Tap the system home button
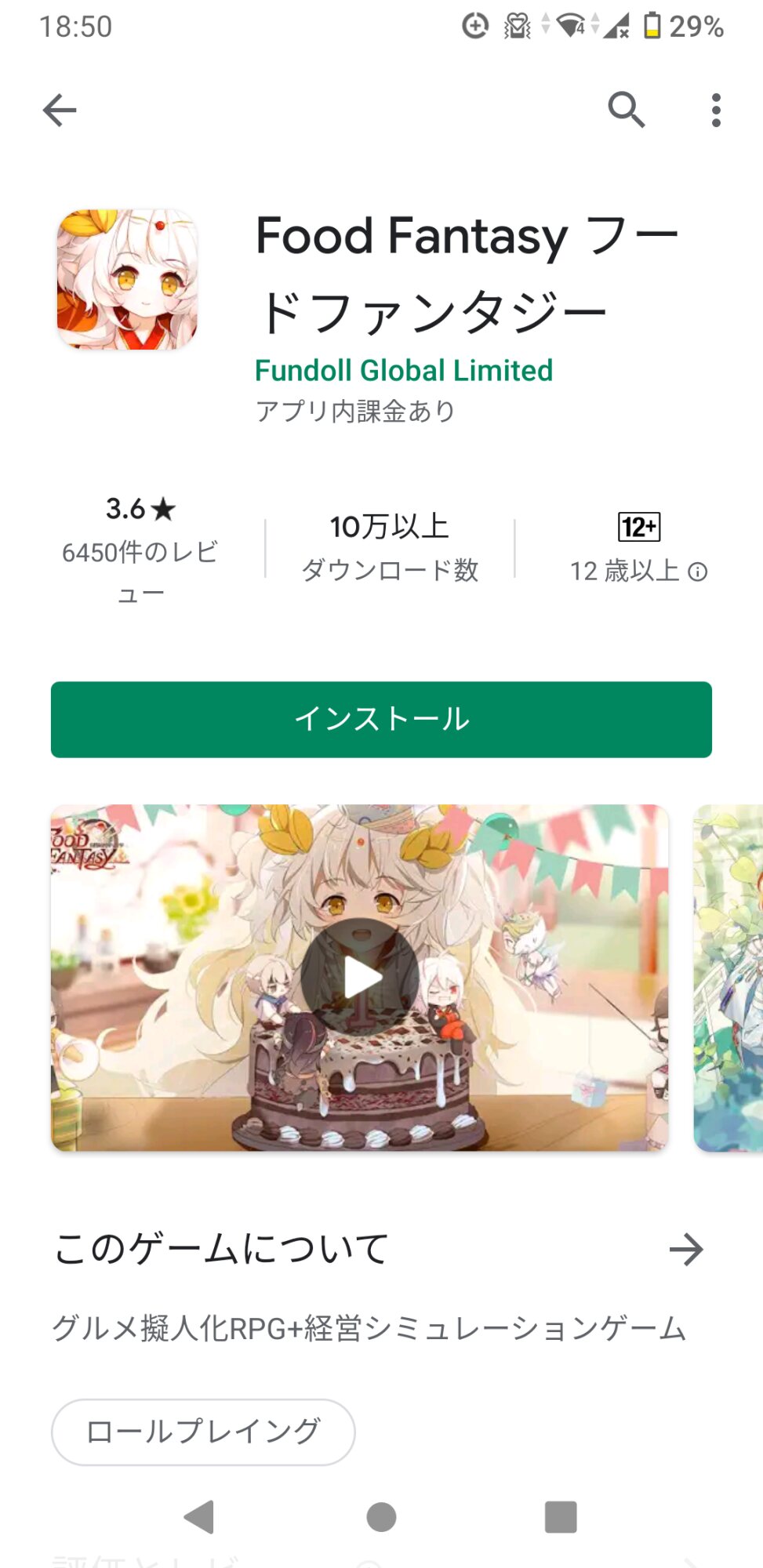This screenshot has height=1568, width=763. tap(381, 1517)
